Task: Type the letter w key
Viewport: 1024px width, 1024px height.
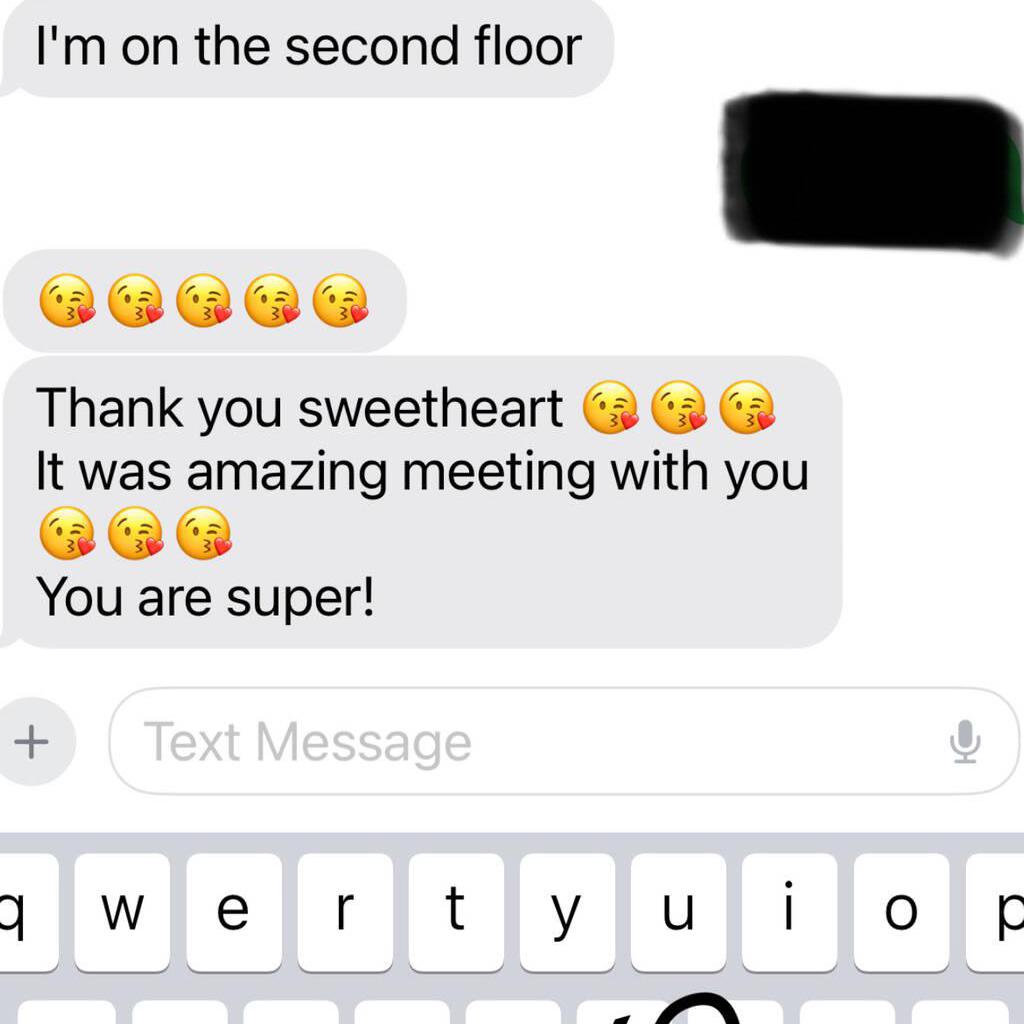Action: coord(122,912)
